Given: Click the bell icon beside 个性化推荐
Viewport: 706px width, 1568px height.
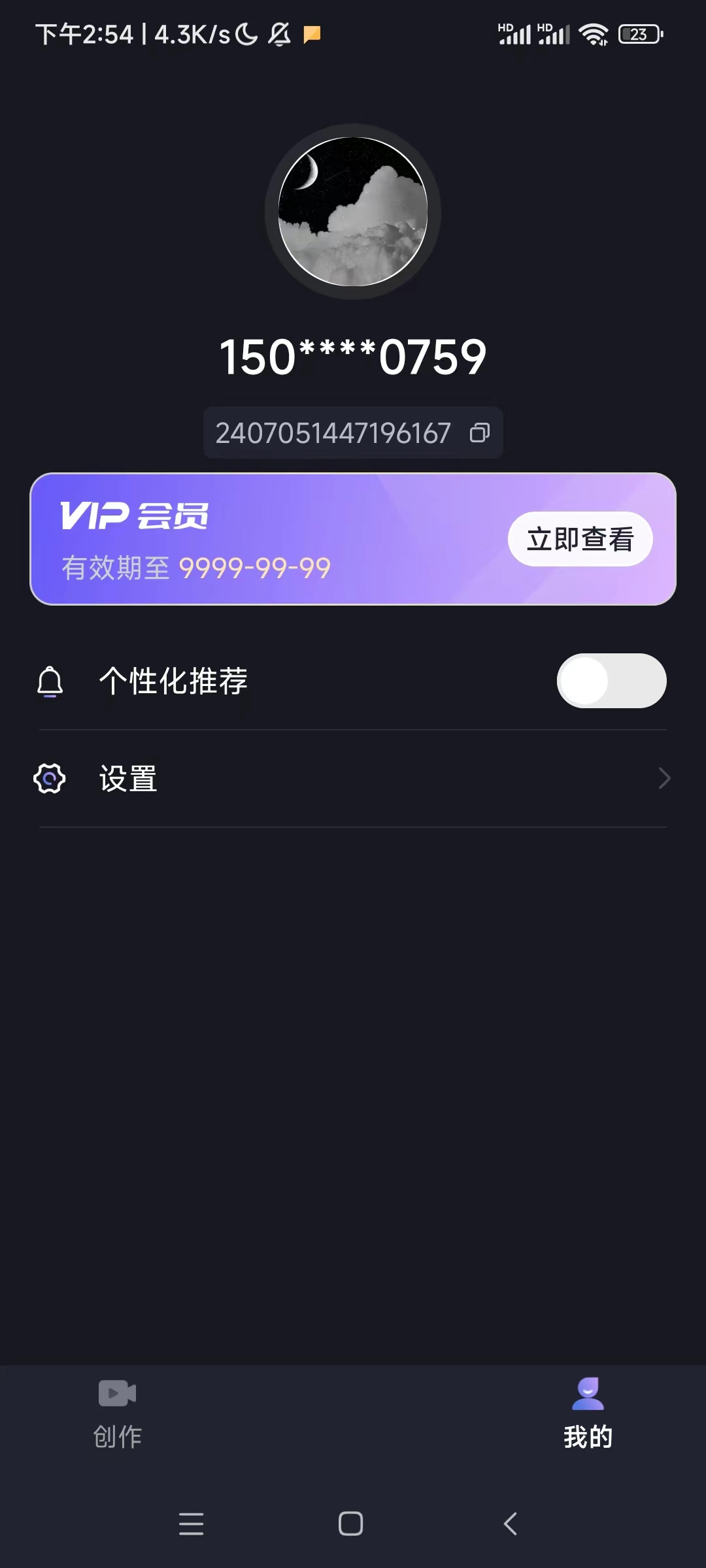Looking at the screenshot, I should [x=50, y=681].
